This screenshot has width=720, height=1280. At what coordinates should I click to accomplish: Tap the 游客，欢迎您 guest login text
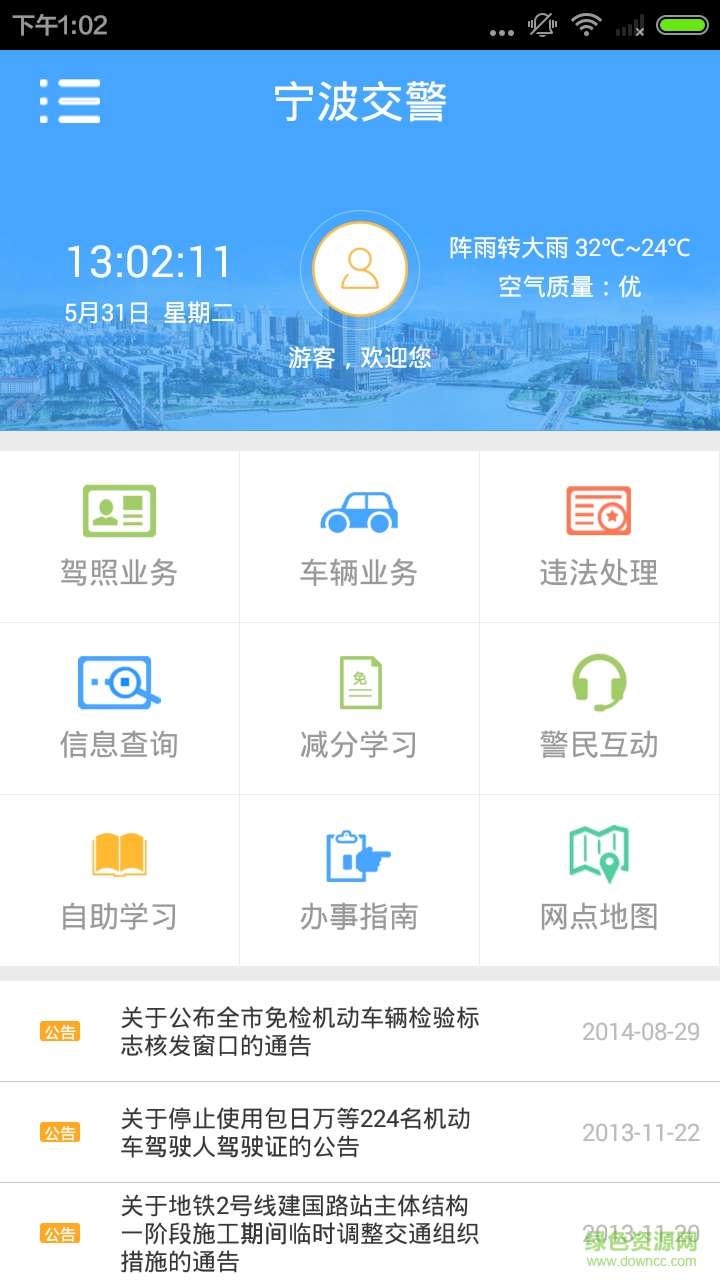[359, 358]
